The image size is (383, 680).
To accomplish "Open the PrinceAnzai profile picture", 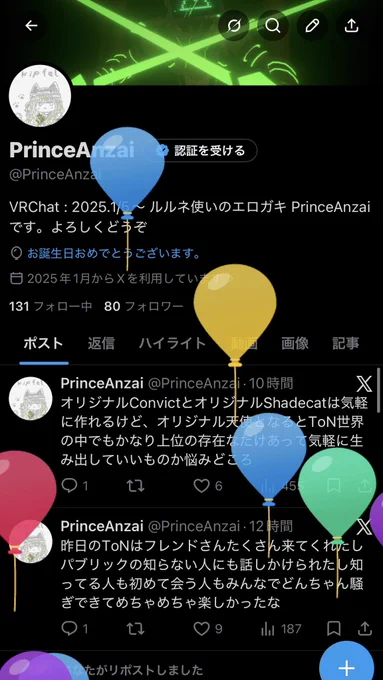I will pos(40,96).
